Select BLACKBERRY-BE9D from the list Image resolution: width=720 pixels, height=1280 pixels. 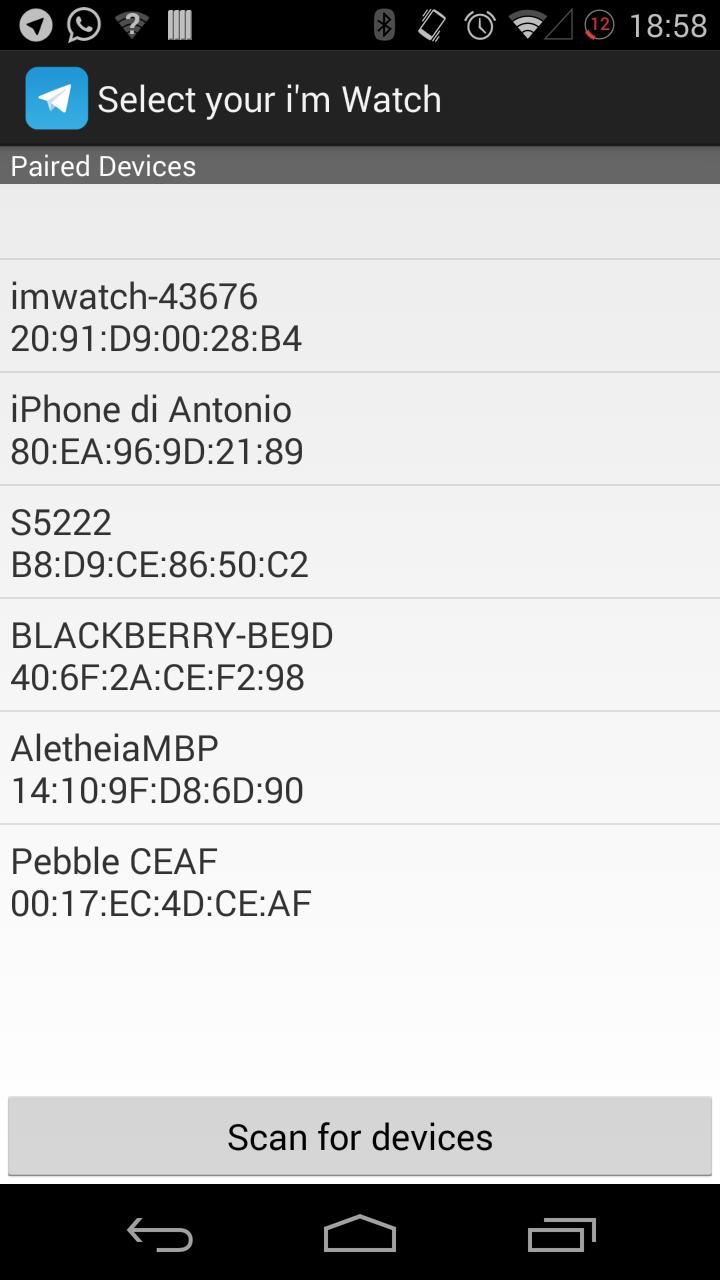click(360, 655)
